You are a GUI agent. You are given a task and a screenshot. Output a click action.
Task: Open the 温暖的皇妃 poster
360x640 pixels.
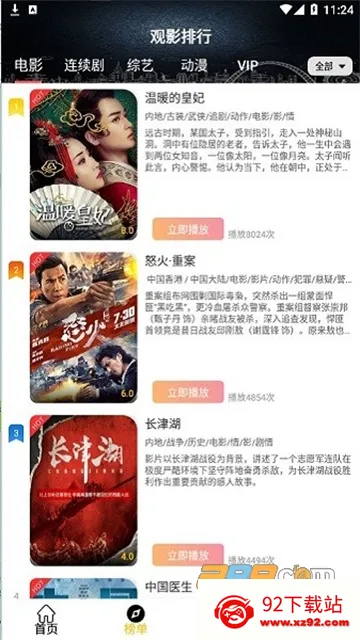(84, 164)
